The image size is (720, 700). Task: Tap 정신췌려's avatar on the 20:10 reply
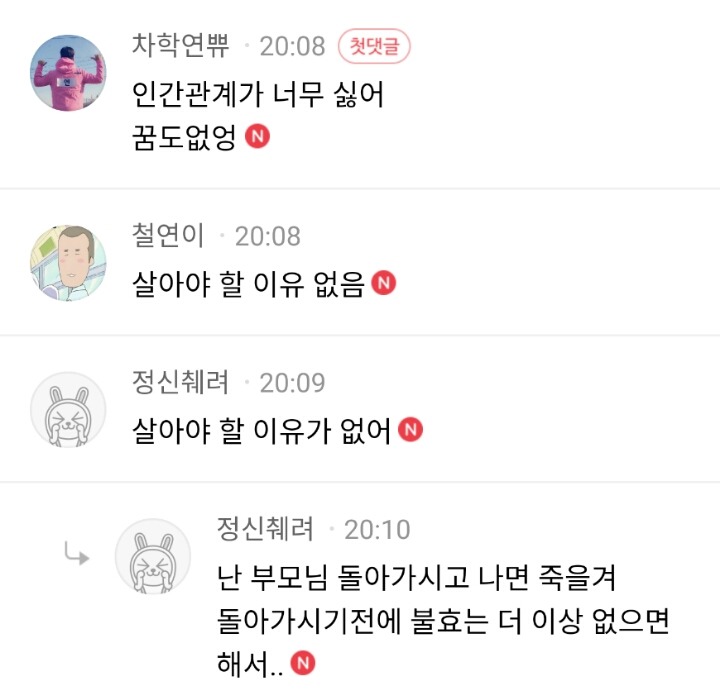[x=153, y=557]
